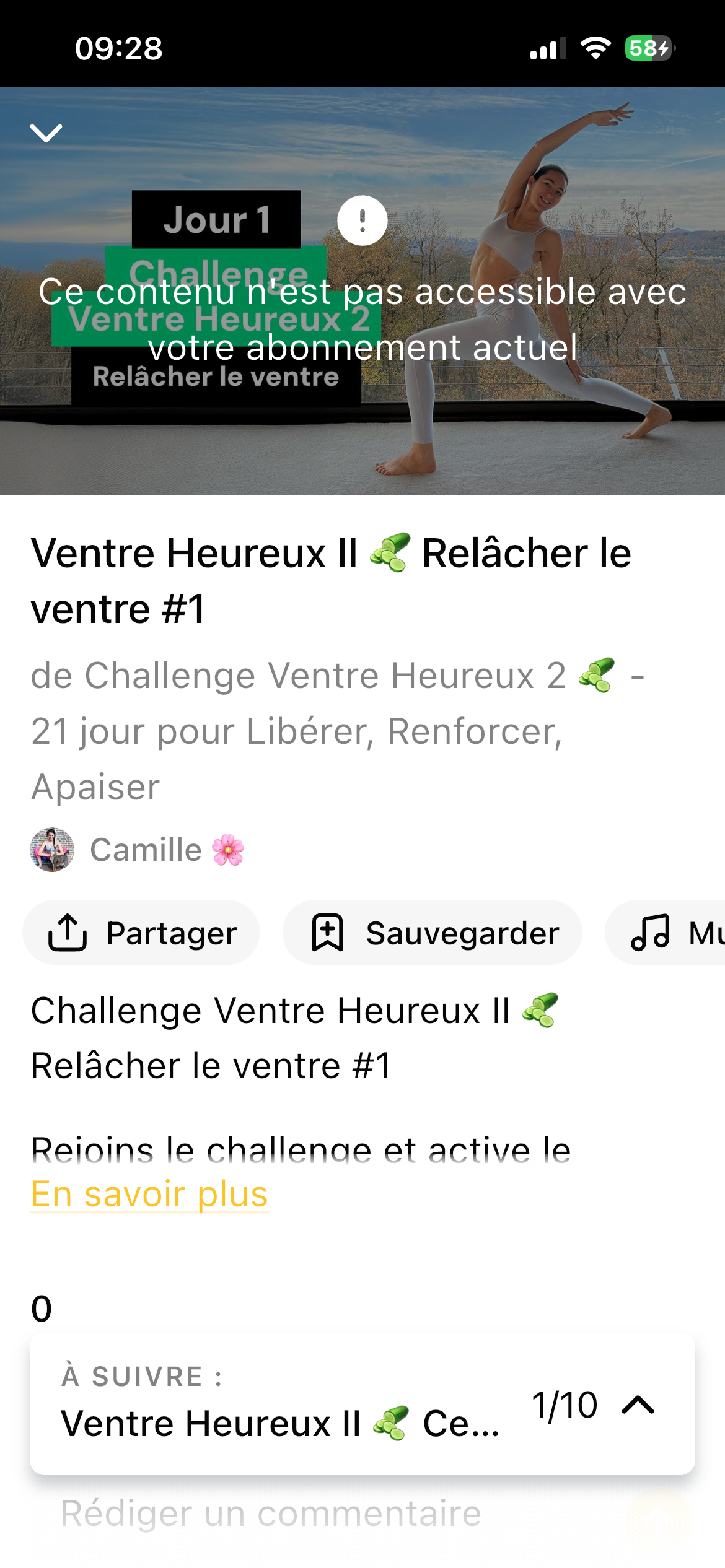Share this video with Partager

141,933
